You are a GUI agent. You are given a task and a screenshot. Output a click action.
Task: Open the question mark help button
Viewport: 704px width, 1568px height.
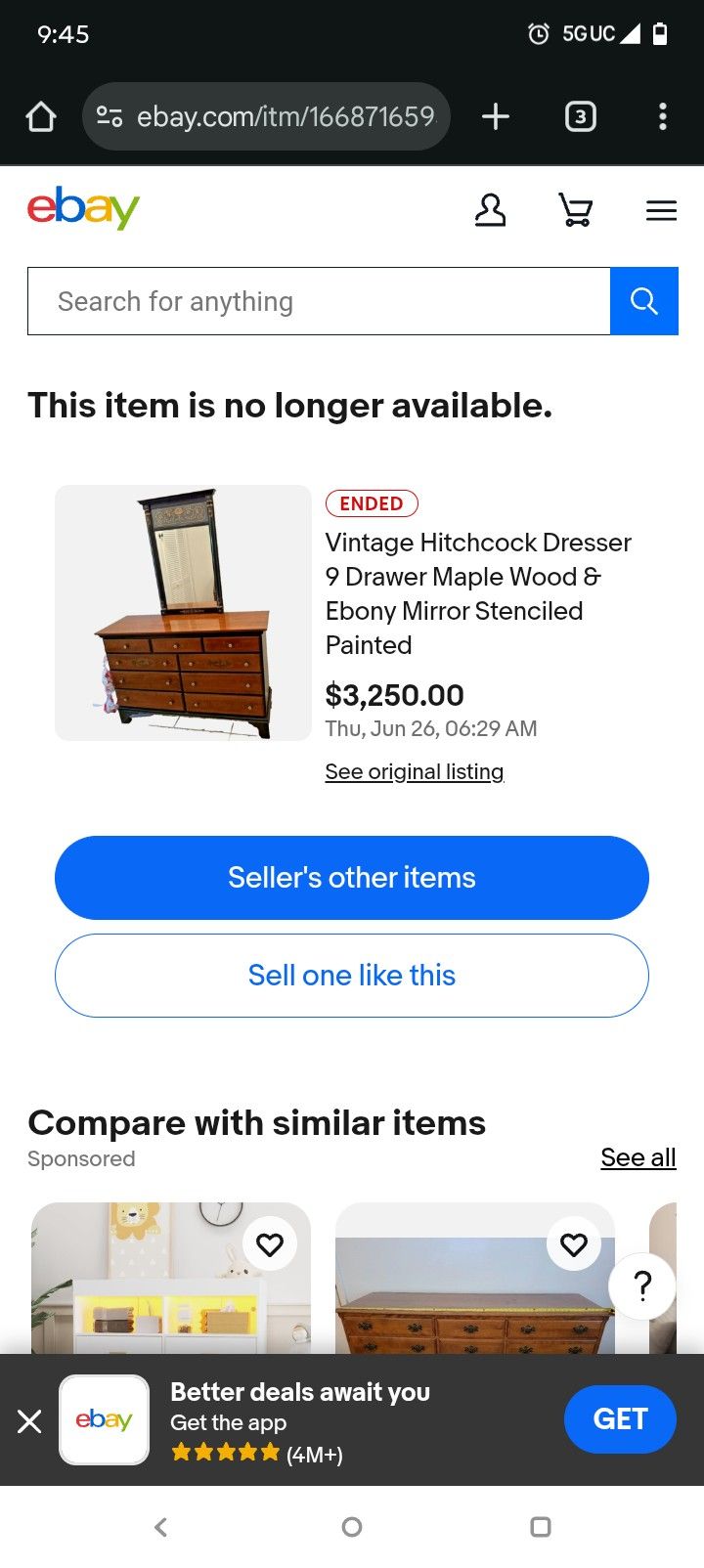(642, 1285)
